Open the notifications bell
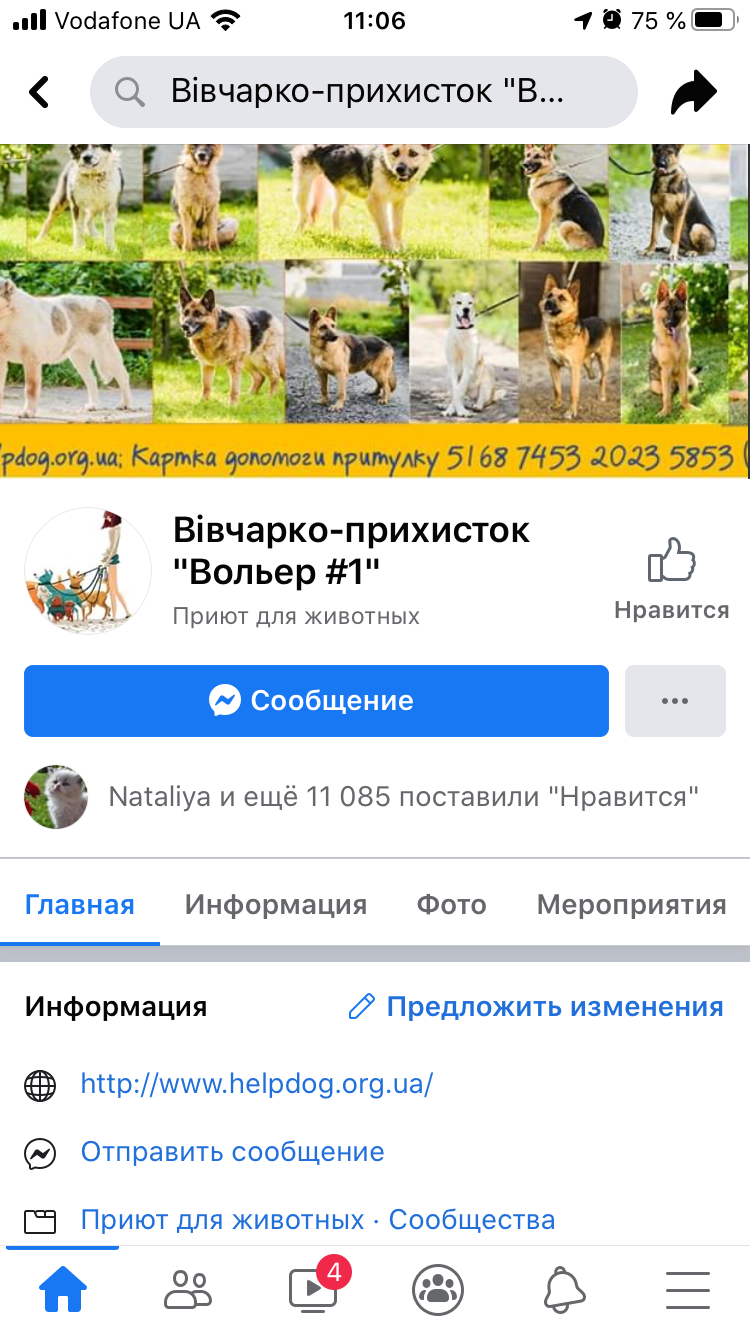Viewport: 750px width, 1334px height. pos(564,1290)
